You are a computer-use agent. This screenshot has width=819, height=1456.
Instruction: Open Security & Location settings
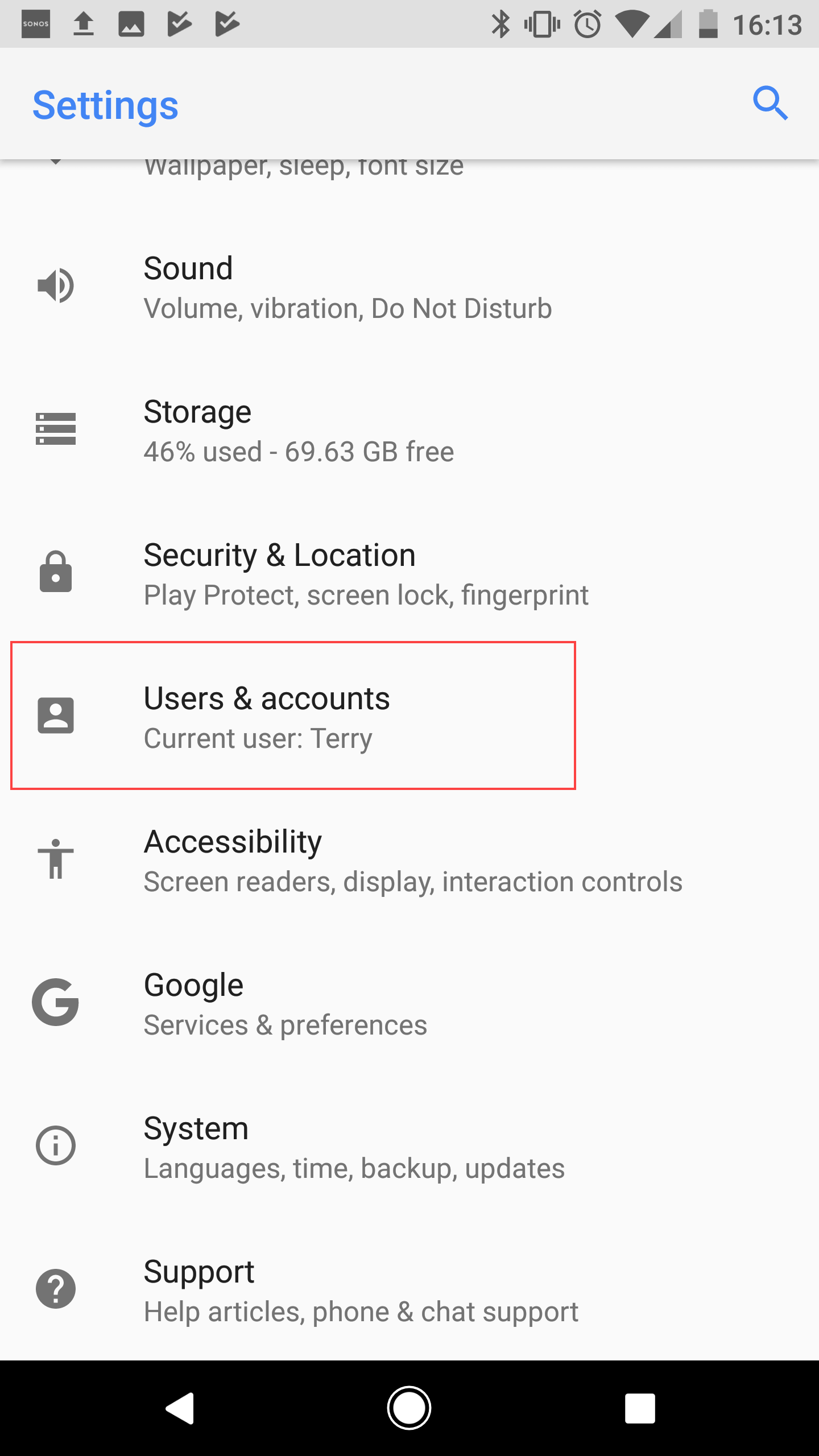409,574
